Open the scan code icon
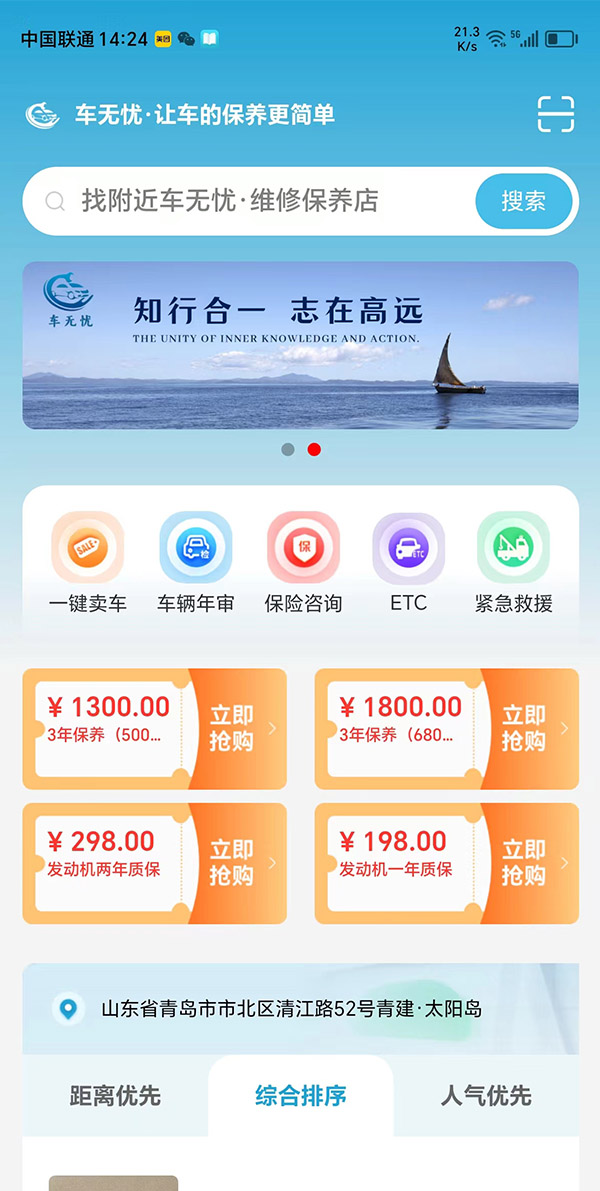Screen dimensions: 600x1191 tap(556, 114)
